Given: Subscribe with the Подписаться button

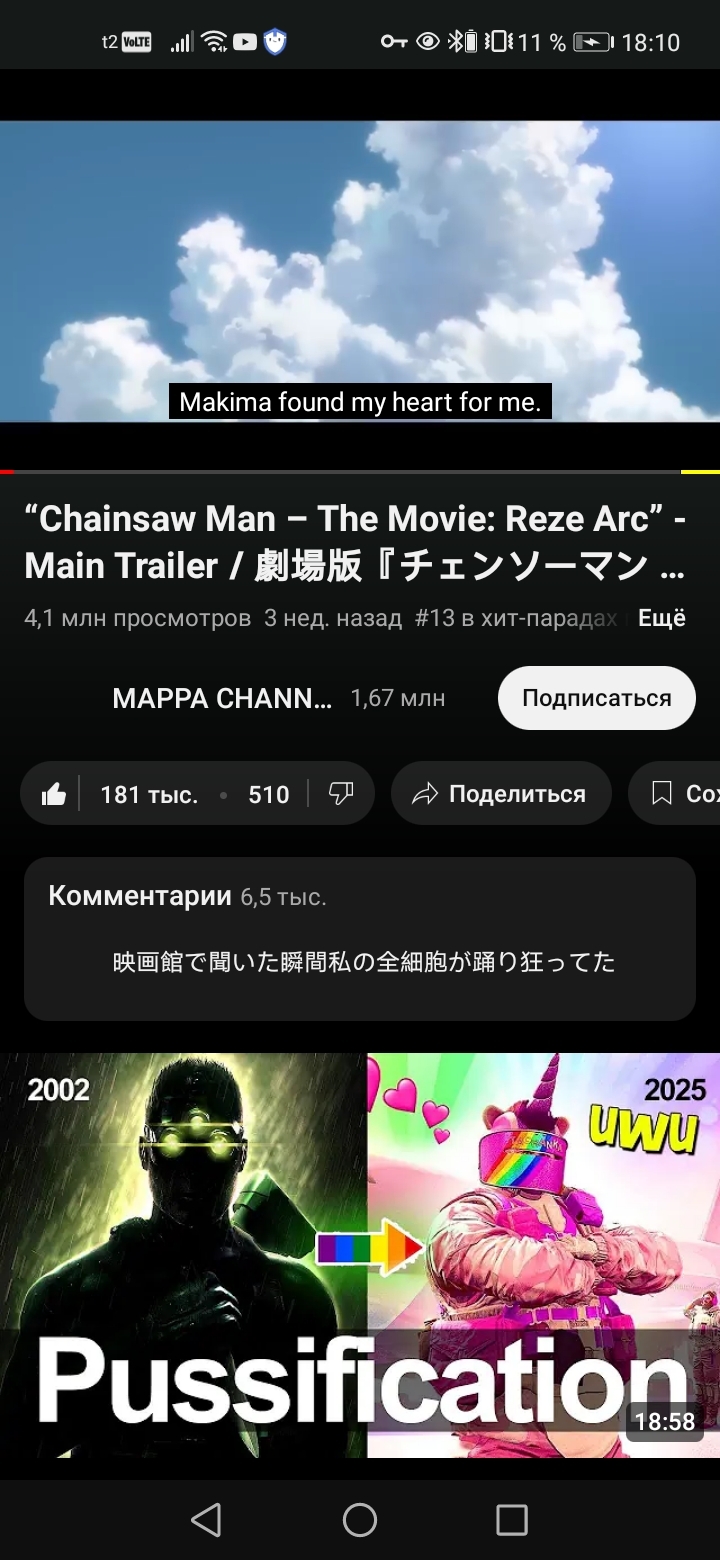Looking at the screenshot, I should (596, 698).
